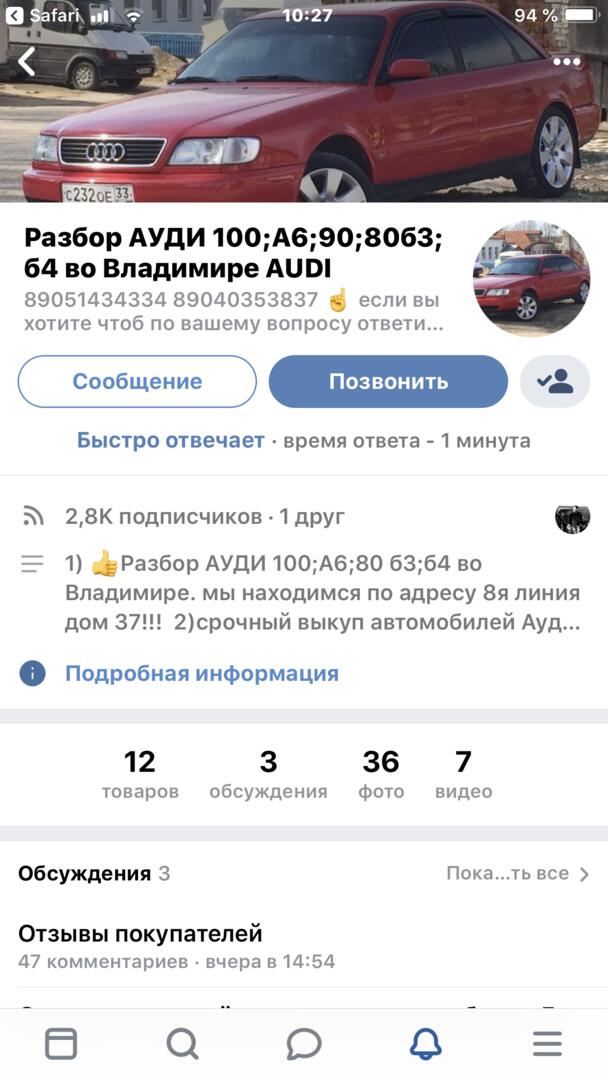Viewport: 608px width, 1080px height.
Task: Open the three-dot overflow menu
Action: tap(567, 62)
